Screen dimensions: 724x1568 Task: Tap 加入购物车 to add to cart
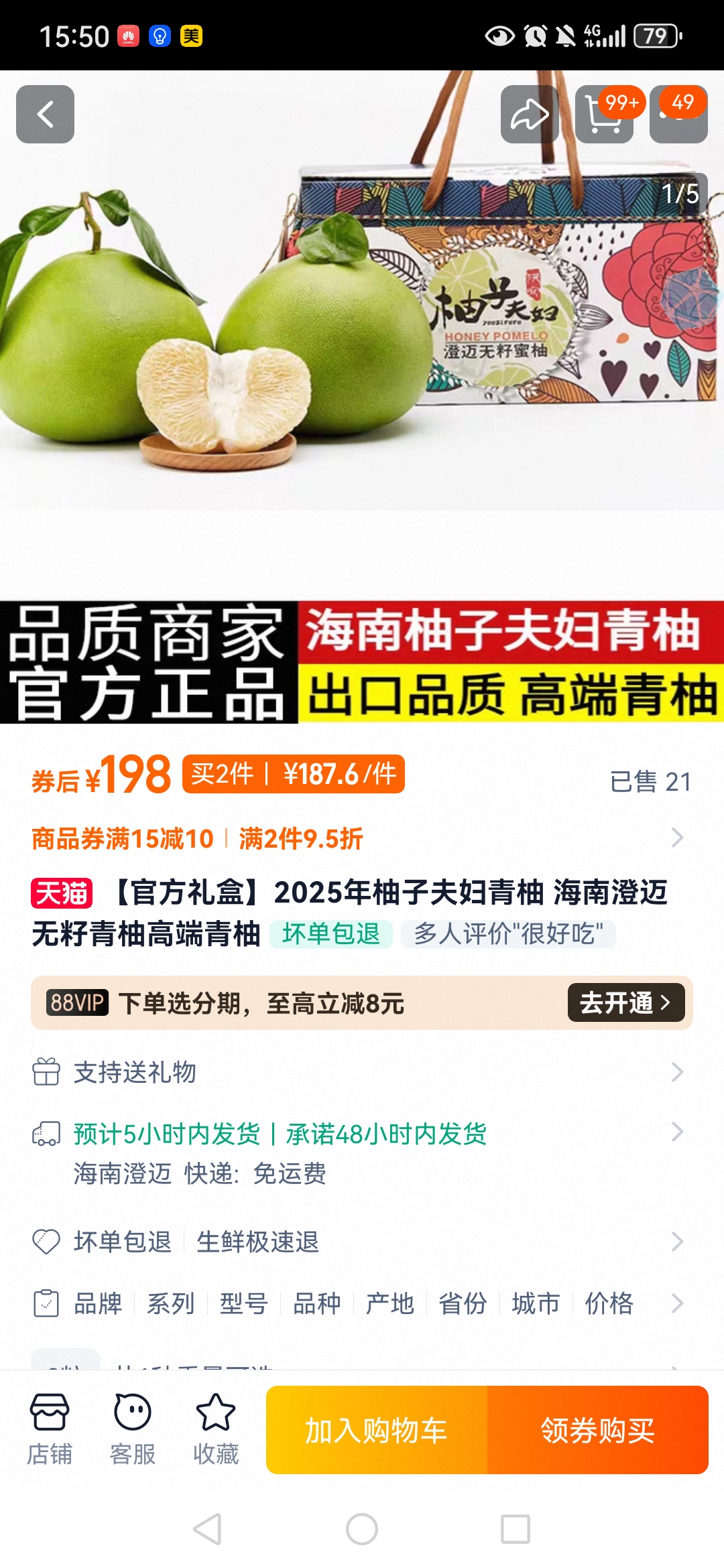pyautogui.click(x=377, y=1430)
